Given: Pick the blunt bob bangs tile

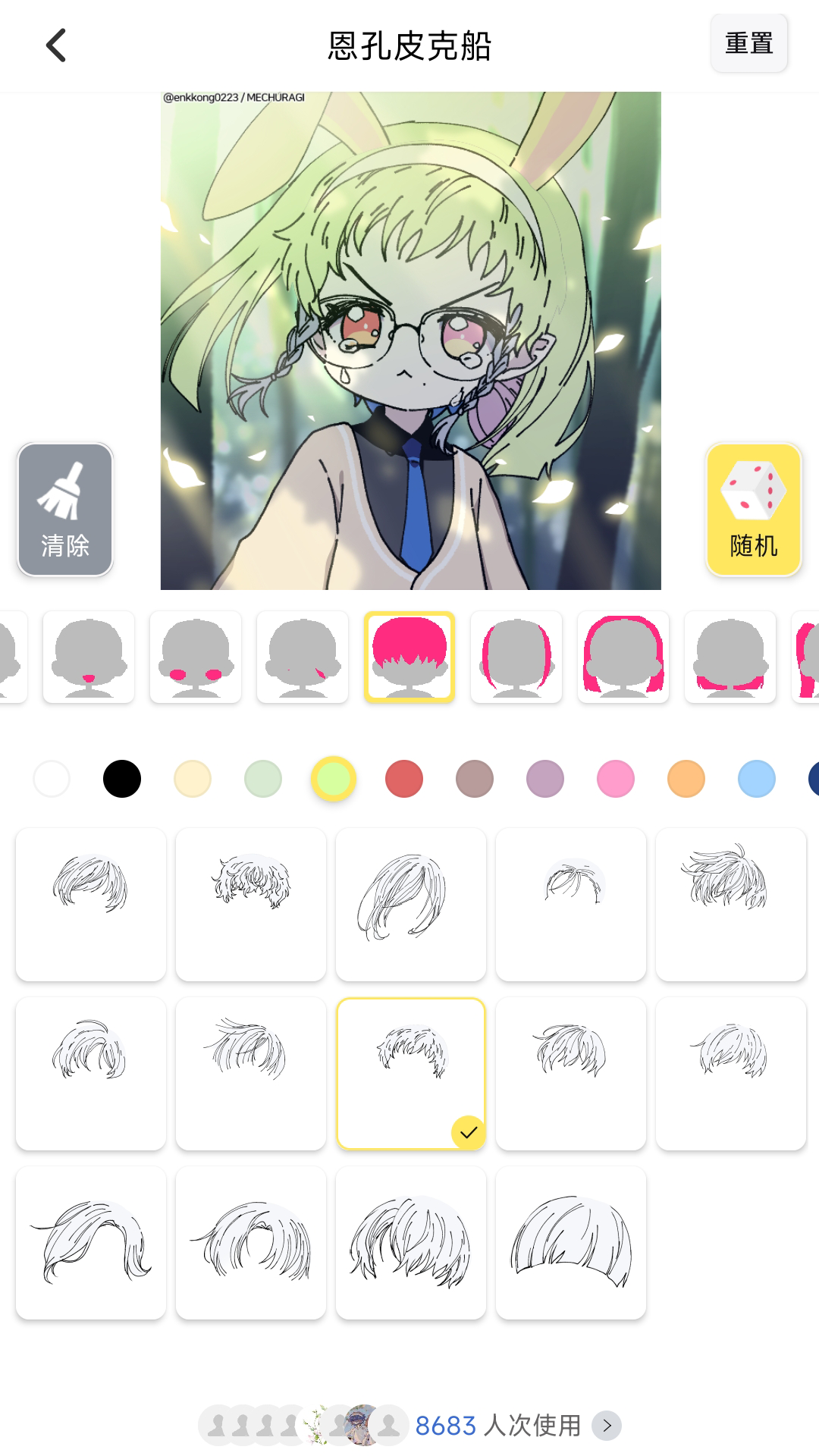Looking at the screenshot, I should [x=571, y=1243].
